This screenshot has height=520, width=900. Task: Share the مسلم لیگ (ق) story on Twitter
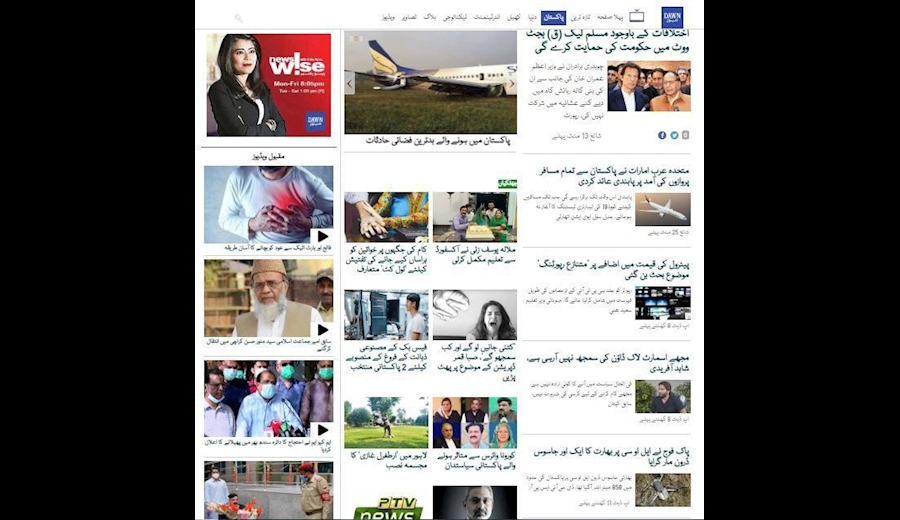tap(674, 135)
